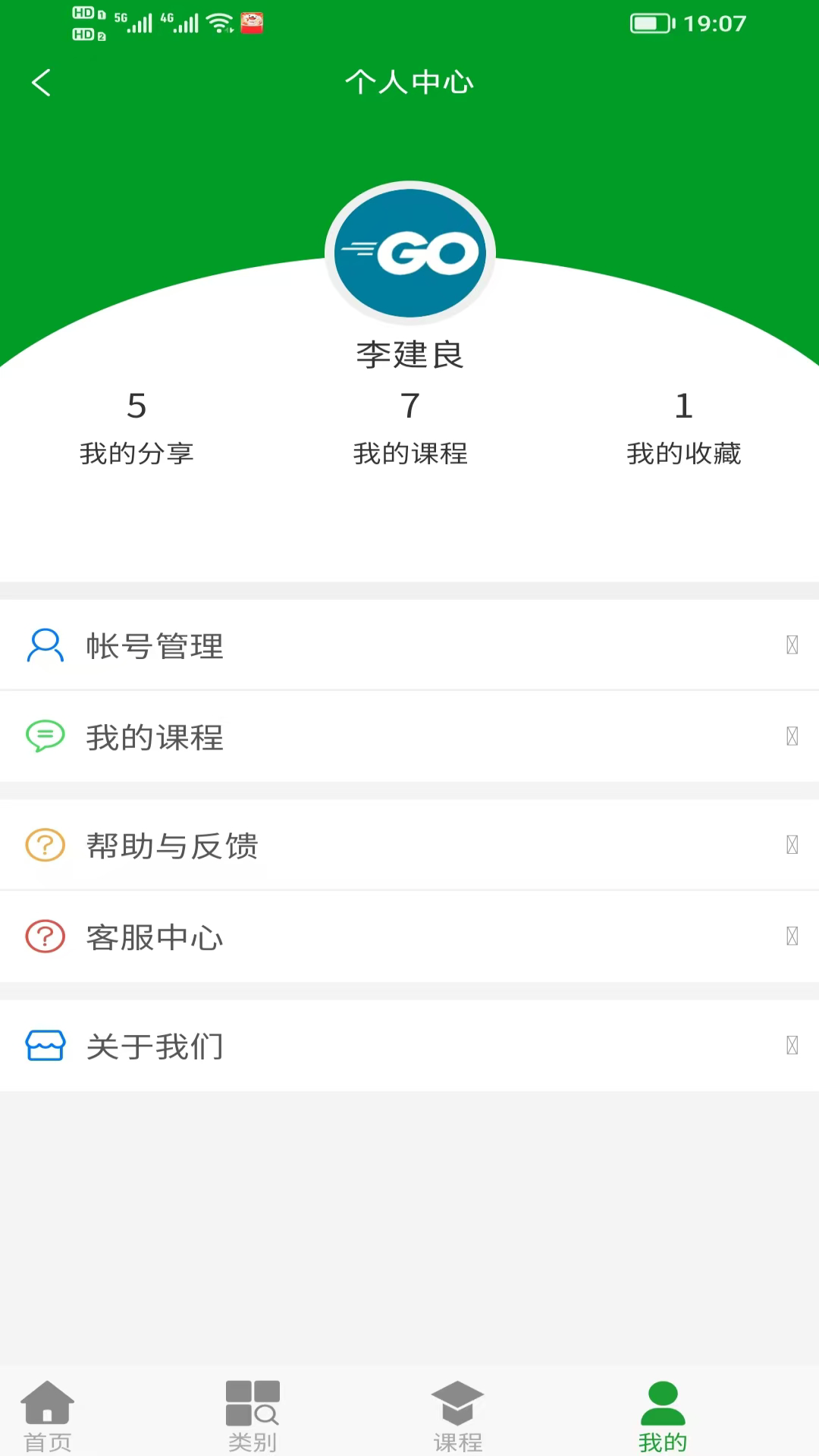Open 我的分享 showing count 5
819x1456 pixels.
click(x=137, y=428)
